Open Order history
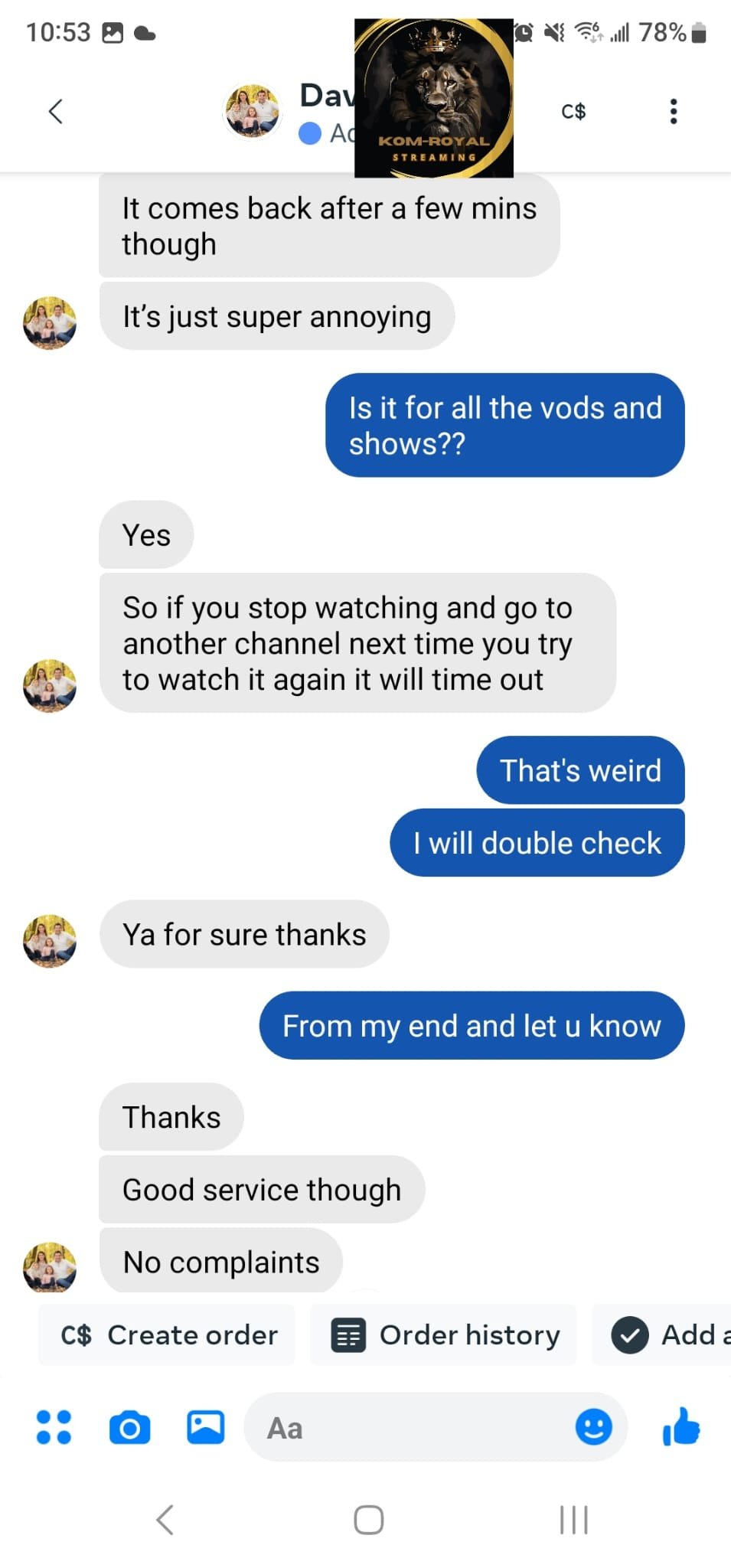Viewport: 731px width, 1568px height. pos(444,1335)
